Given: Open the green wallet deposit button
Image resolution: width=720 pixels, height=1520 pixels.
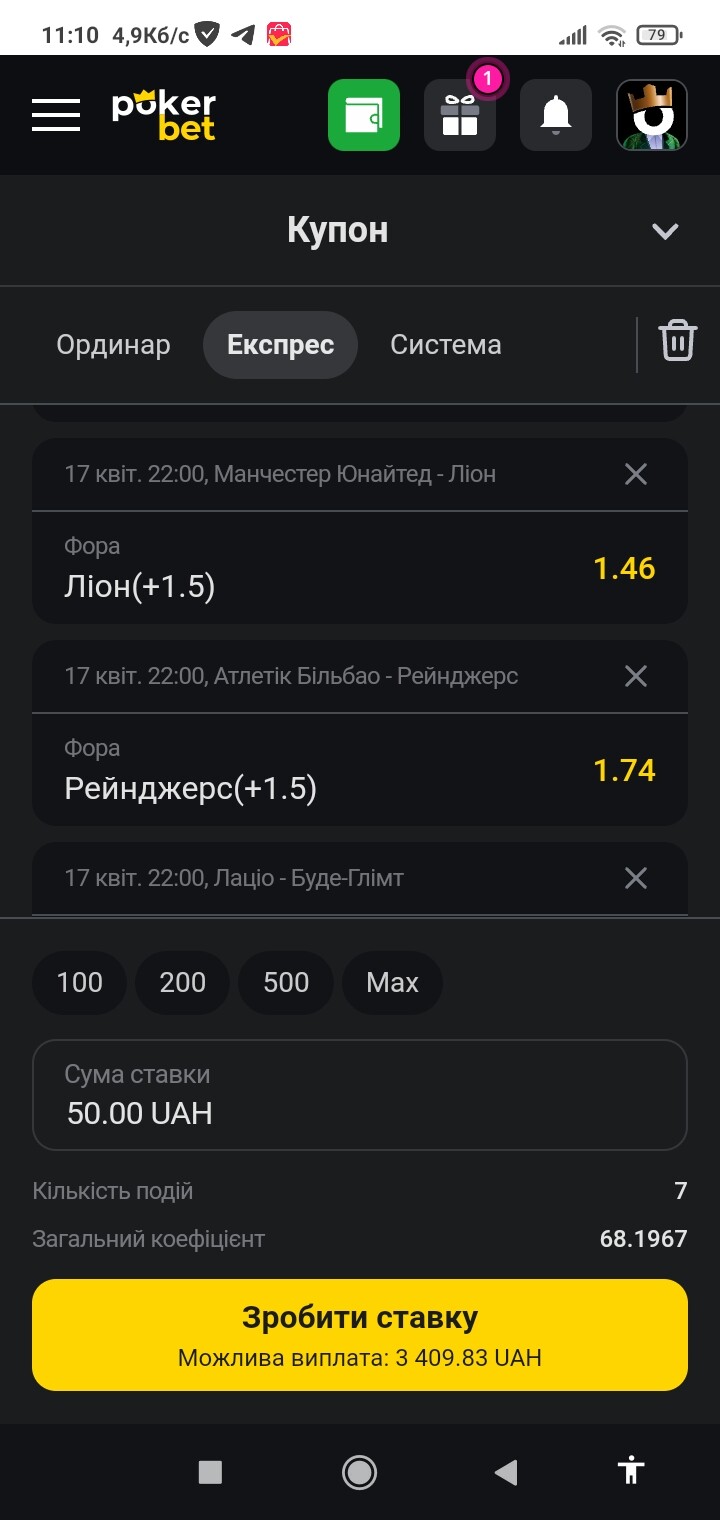Looking at the screenshot, I should [x=364, y=115].
